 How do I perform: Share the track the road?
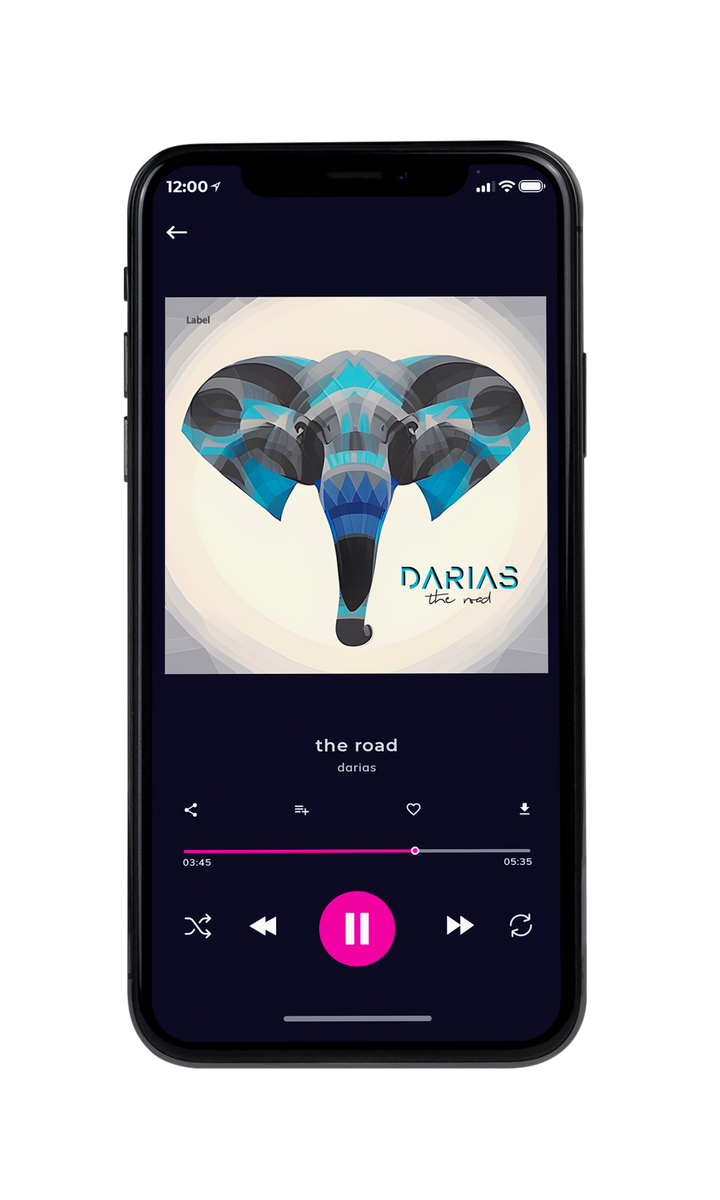click(191, 810)
